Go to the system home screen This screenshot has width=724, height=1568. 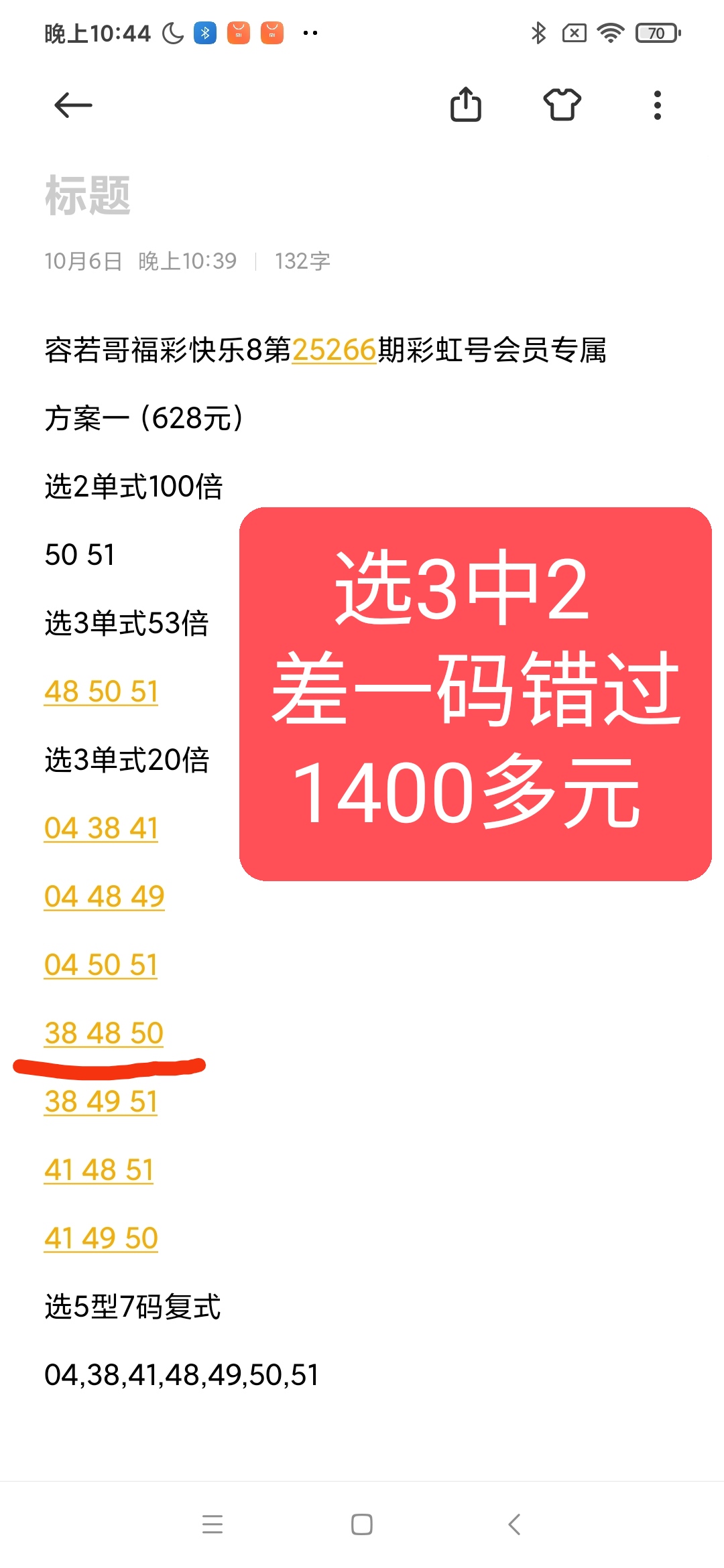(x=362, y=1524)
